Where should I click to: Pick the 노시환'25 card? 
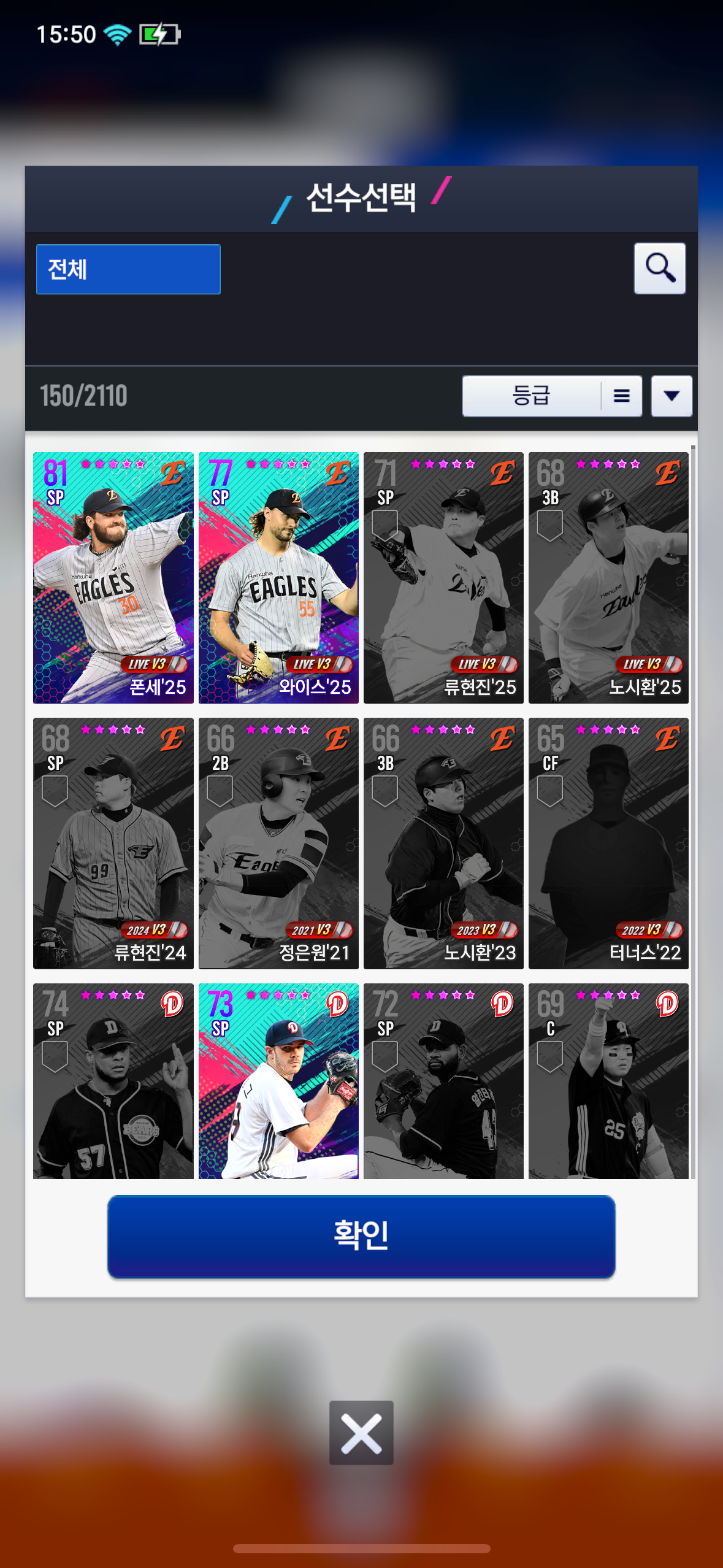pos(608,578)
